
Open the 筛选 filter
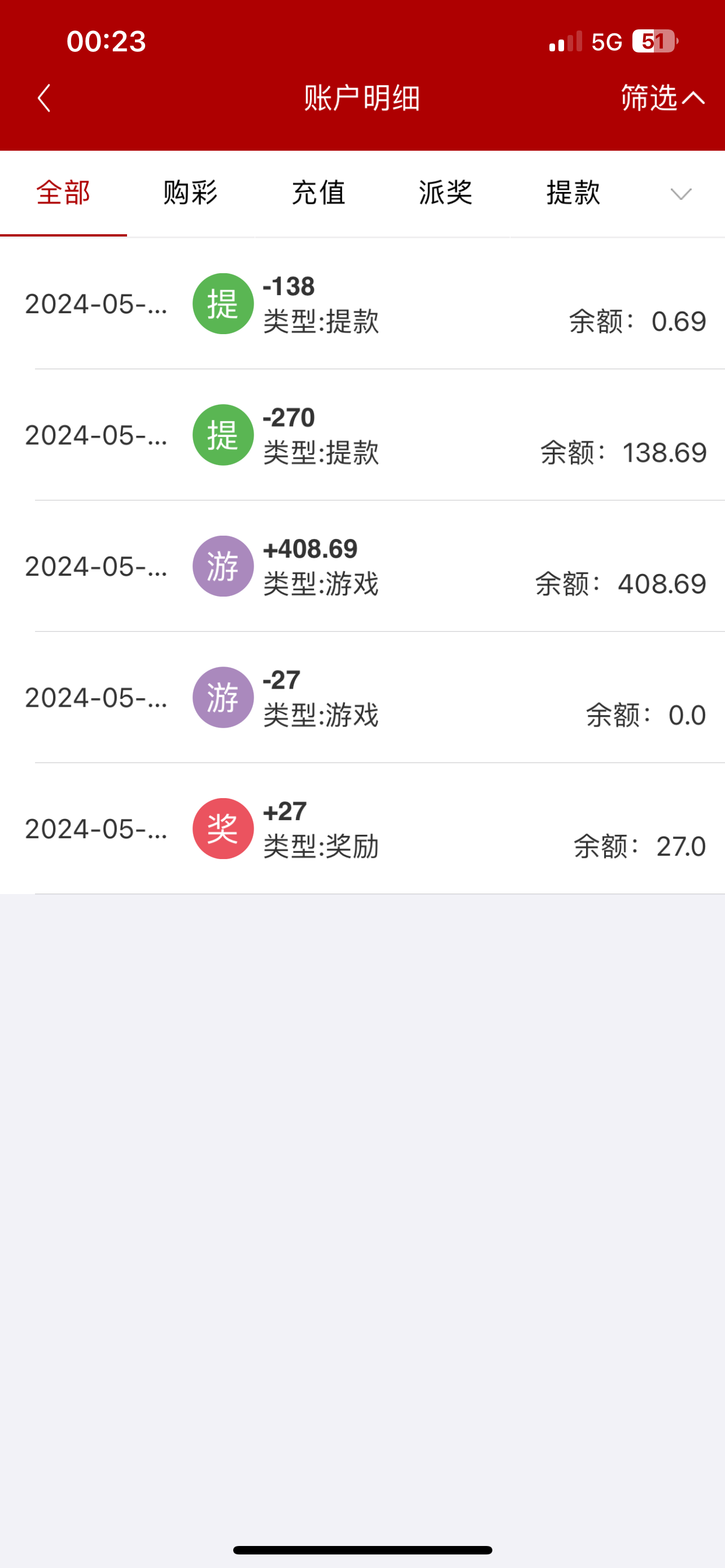click(x=662, y=98)
